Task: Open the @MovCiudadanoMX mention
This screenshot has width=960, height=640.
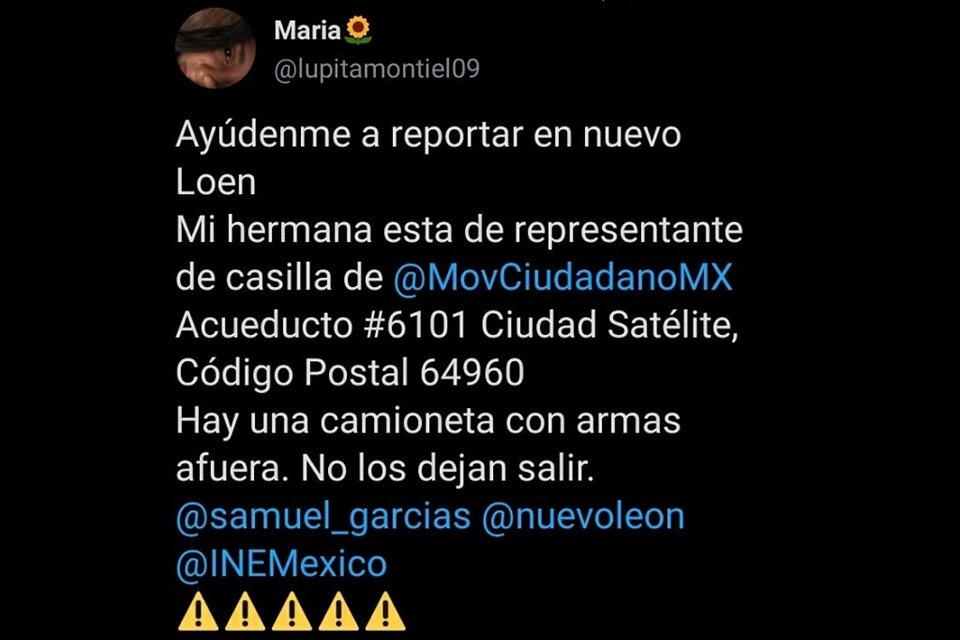Action: coord(563,278)
